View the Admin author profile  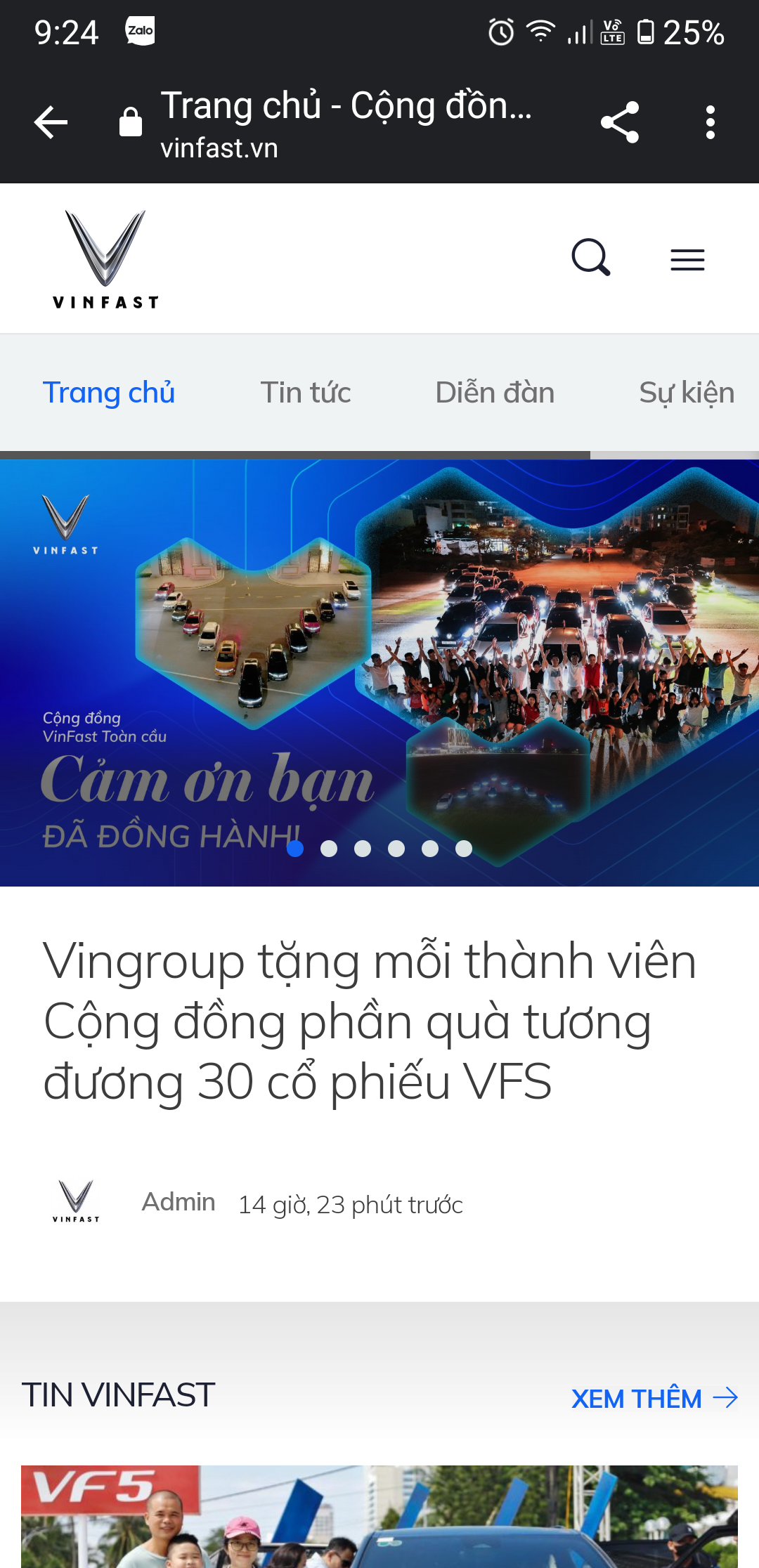tap(179, 1202)
